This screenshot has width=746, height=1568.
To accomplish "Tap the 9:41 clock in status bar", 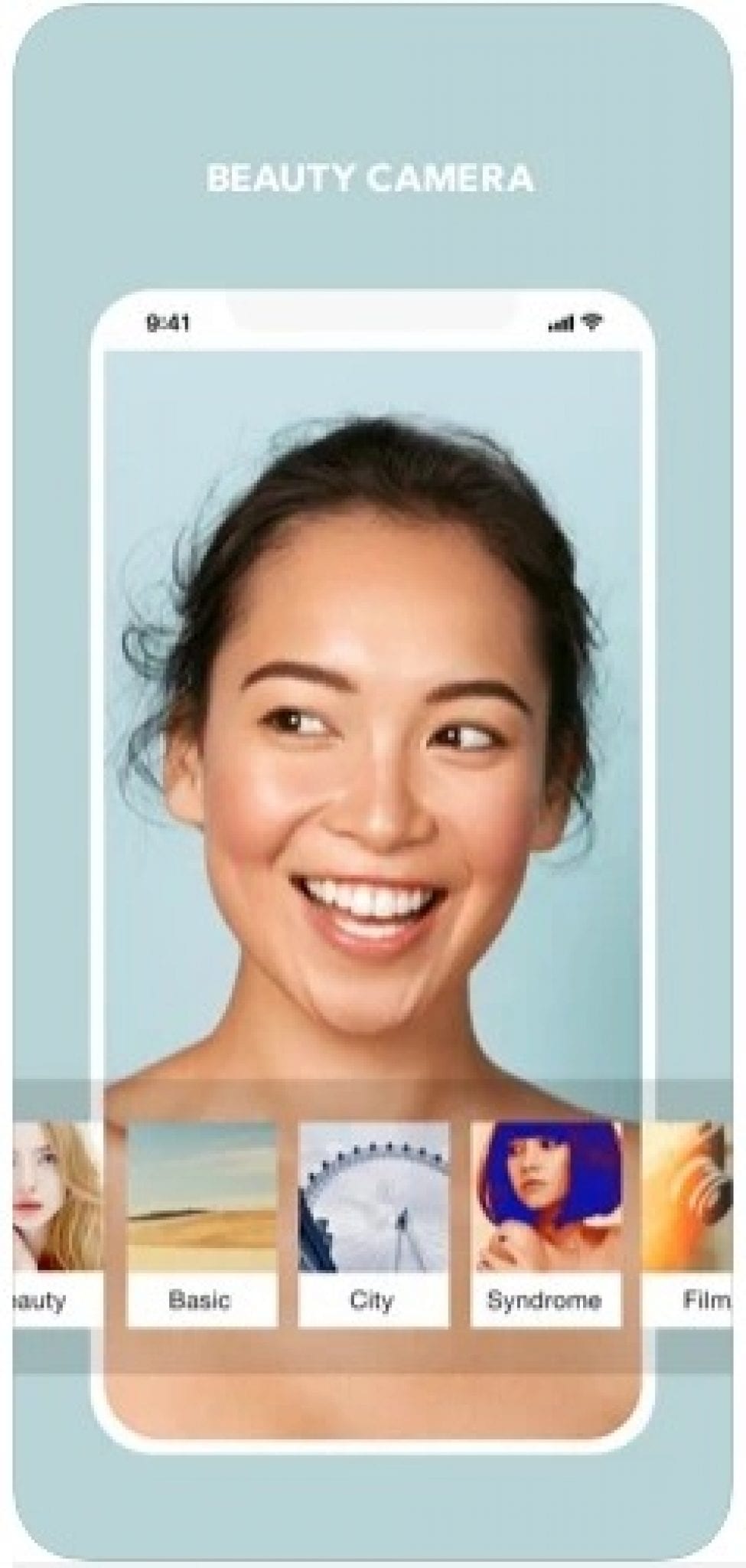I will (165, 322).
